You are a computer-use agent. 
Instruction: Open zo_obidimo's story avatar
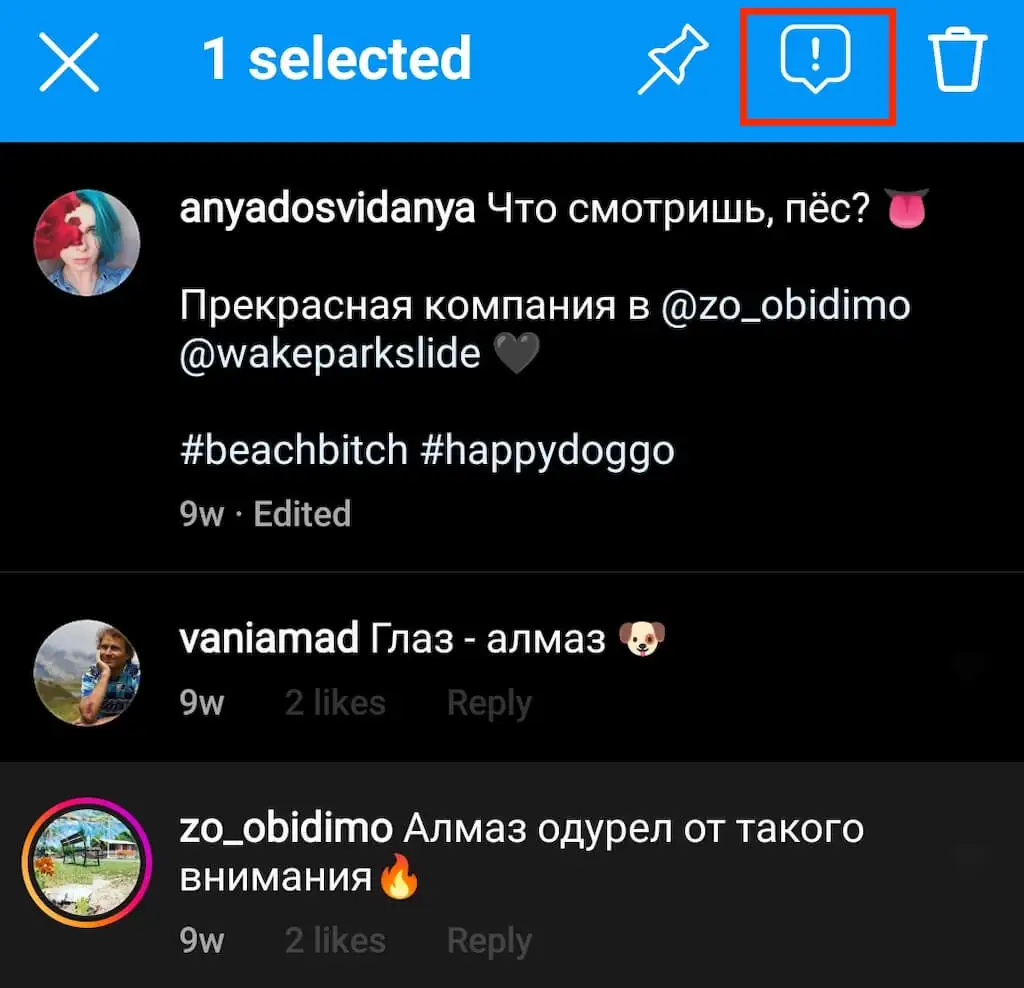(87, 861)
